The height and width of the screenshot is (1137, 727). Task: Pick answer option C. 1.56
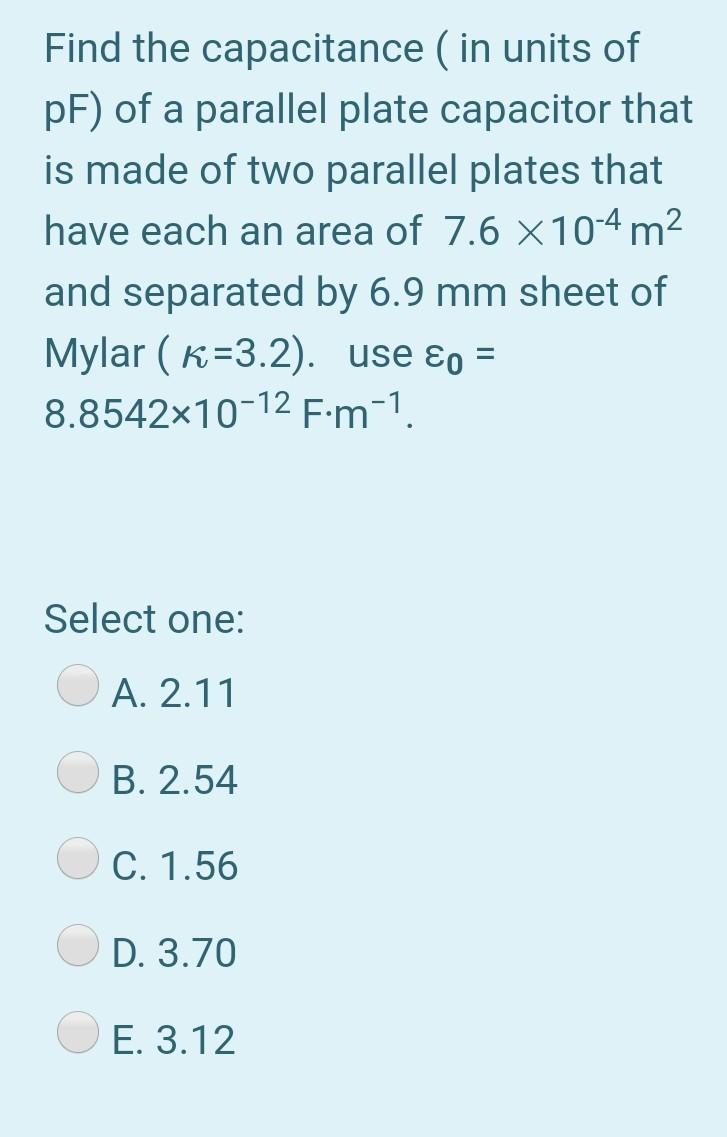78,860
